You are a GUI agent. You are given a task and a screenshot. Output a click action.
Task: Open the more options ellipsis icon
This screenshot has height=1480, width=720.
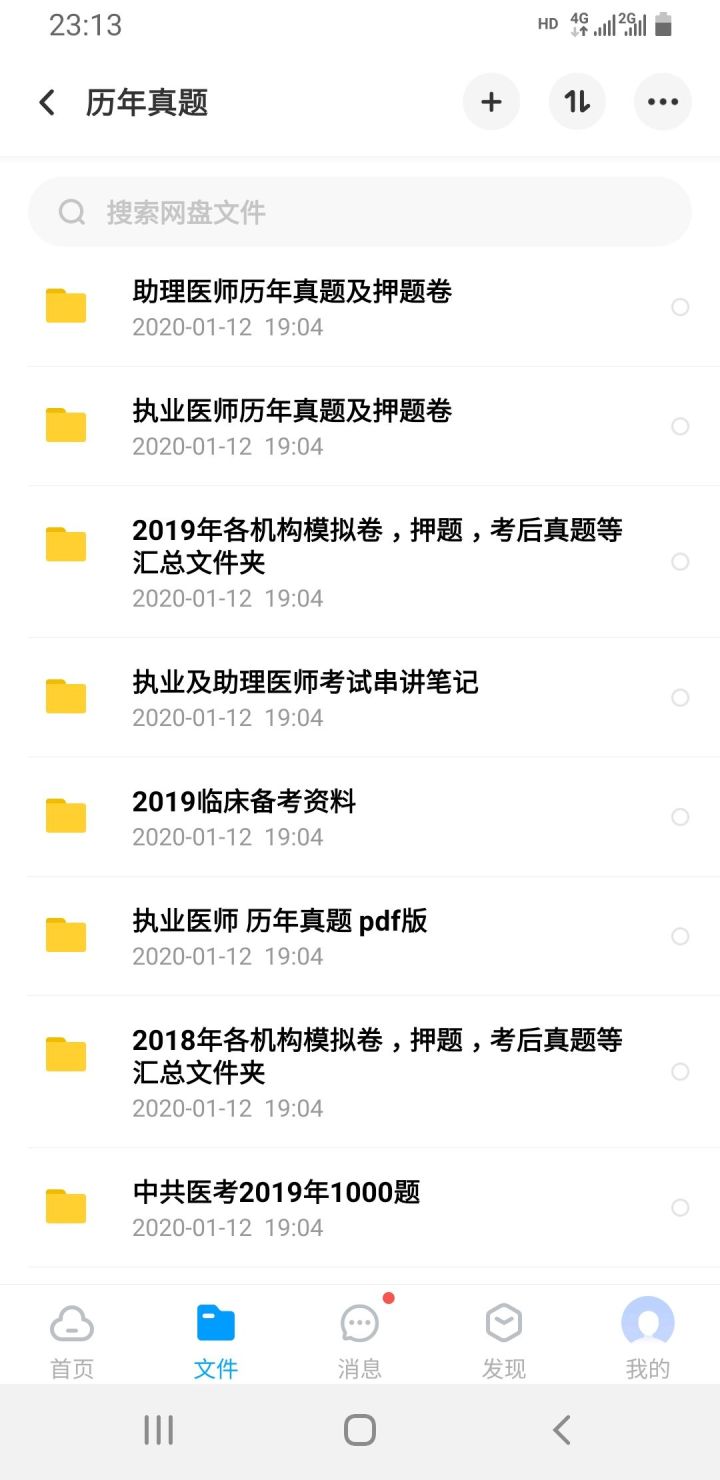(662, 101)
